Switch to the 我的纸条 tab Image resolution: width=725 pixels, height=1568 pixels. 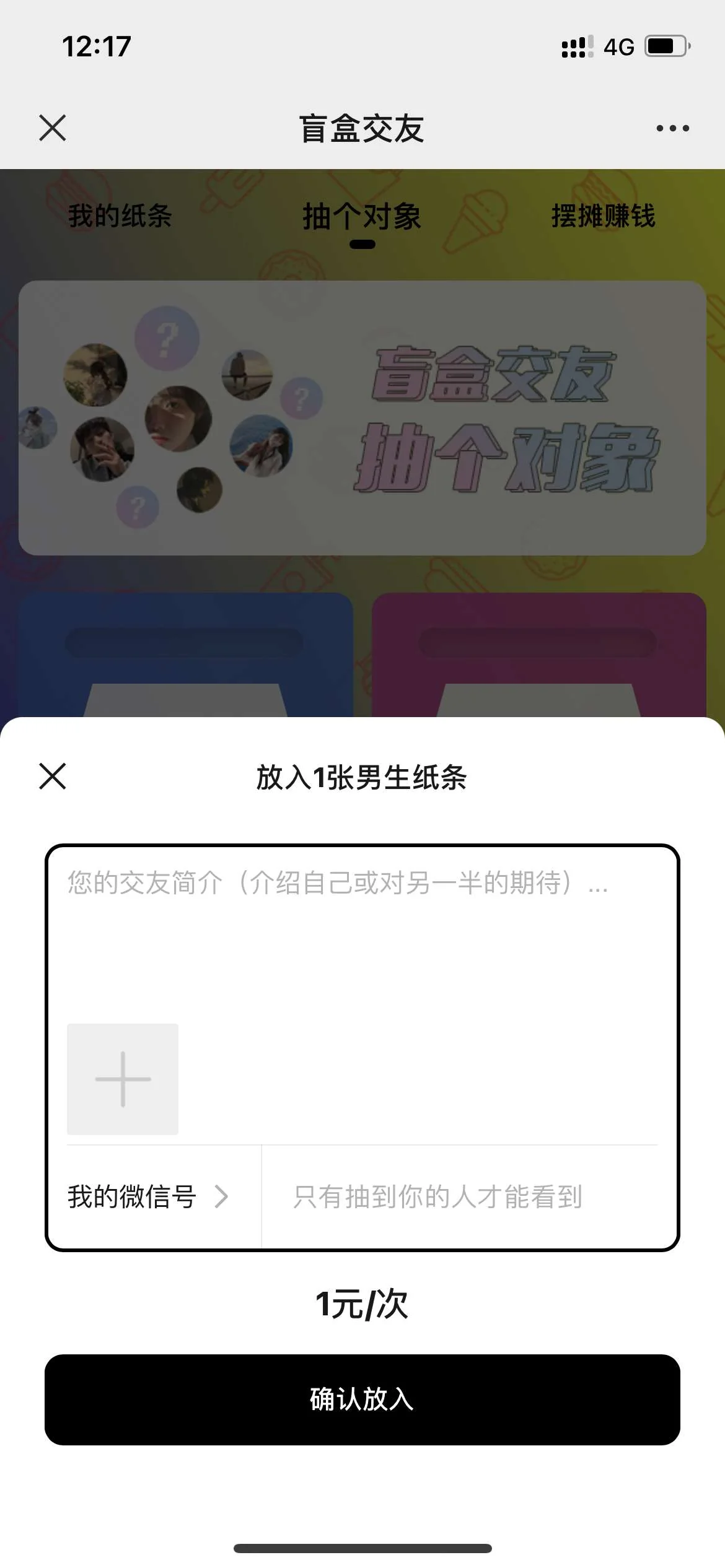[120, 216]
